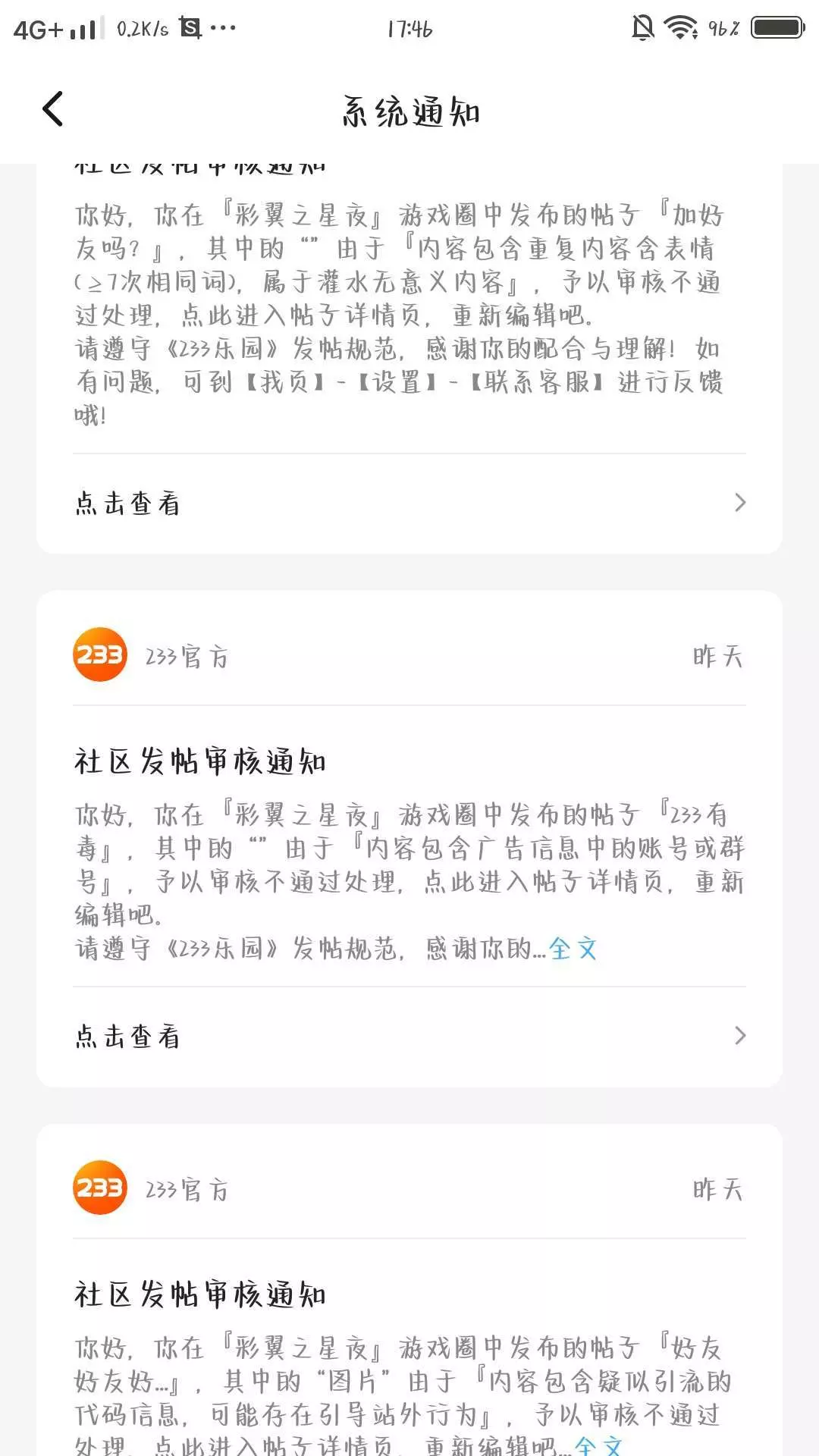Open 点击查看 under the 233有毒 post notice

click(x=409, y=1037)
